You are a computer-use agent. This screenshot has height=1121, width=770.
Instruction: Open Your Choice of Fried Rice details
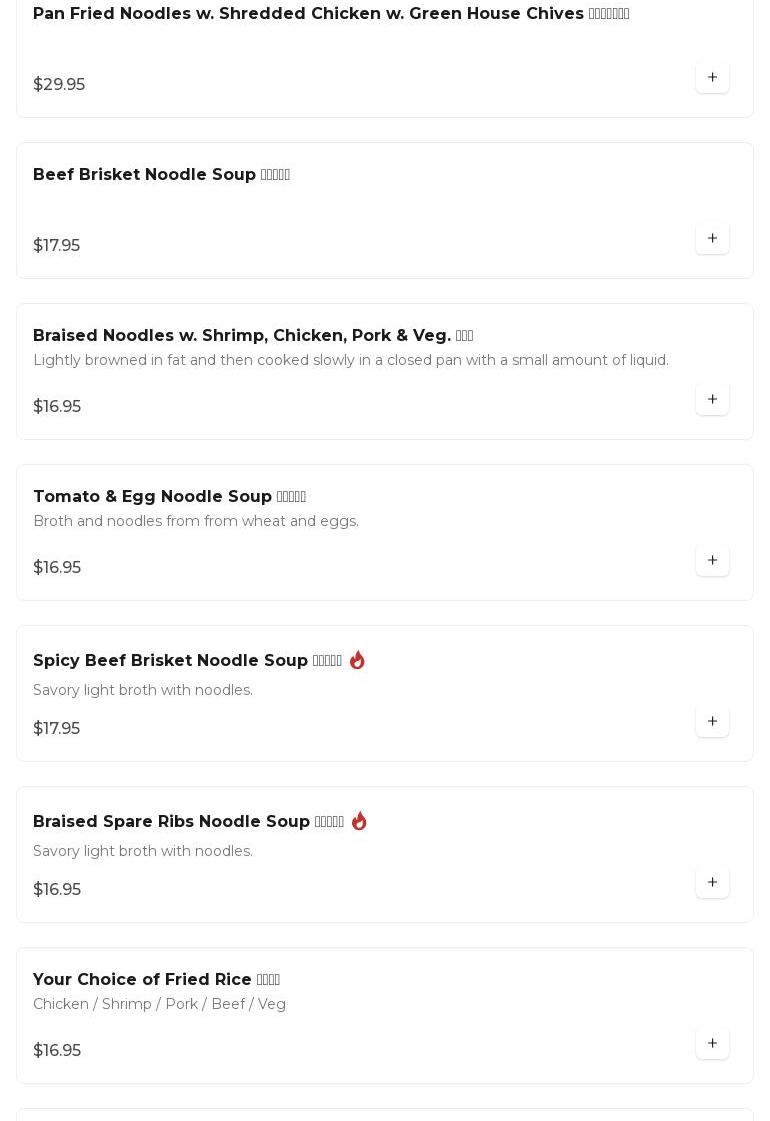point(156,980)
